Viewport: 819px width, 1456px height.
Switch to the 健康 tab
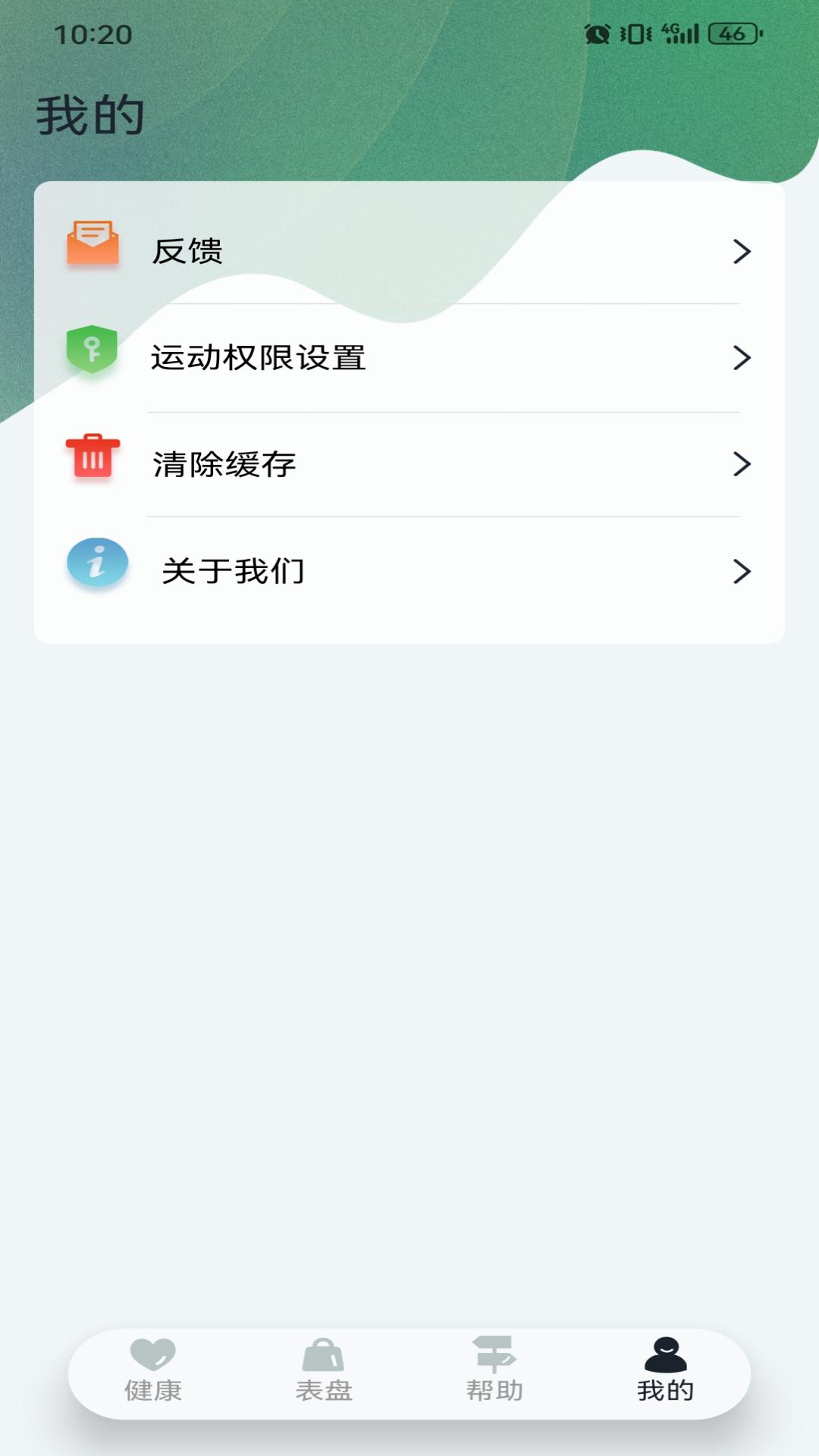(x=153, y=1371)
